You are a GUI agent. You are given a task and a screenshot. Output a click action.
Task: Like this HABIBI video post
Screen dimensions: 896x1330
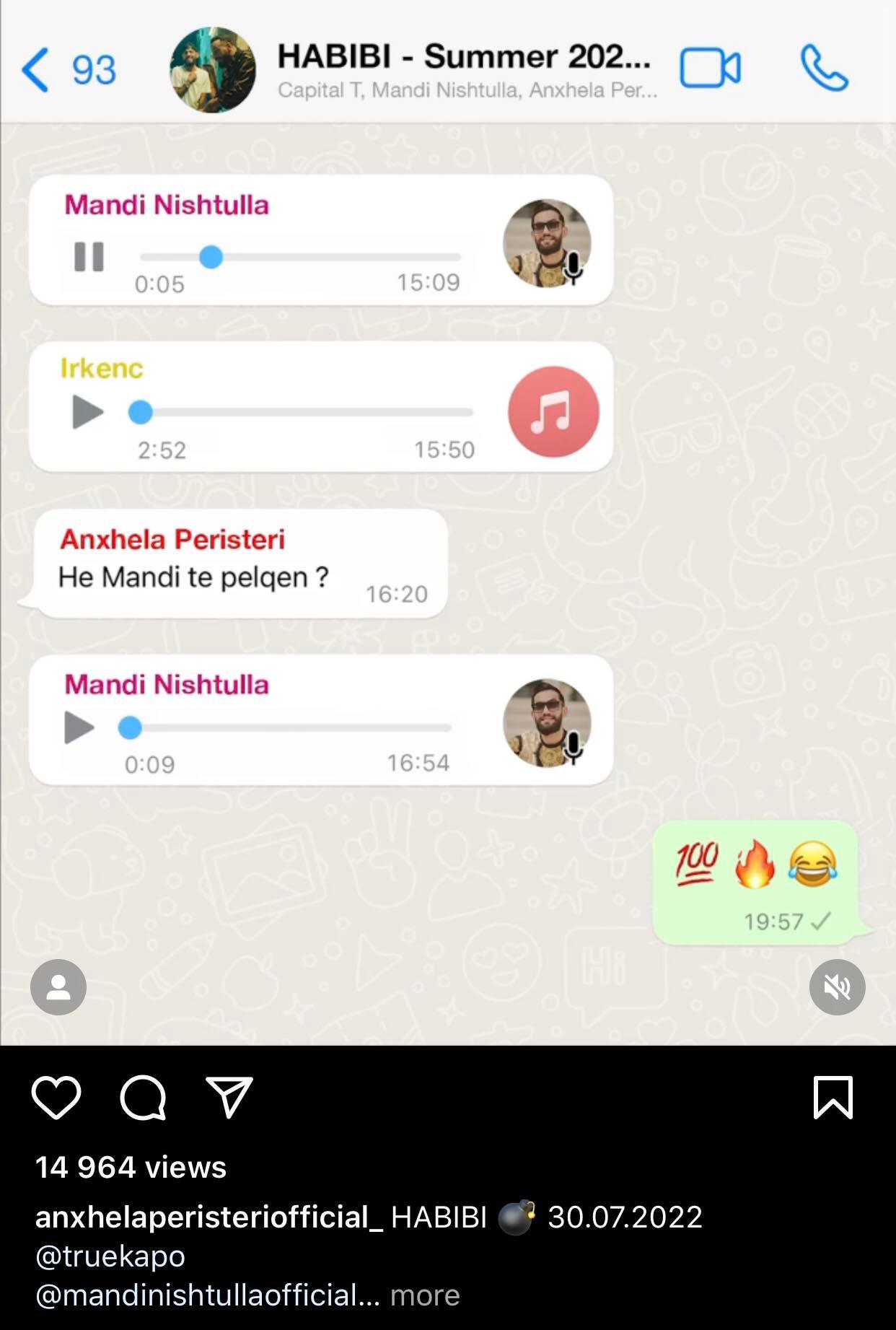tap(56, 1097)
